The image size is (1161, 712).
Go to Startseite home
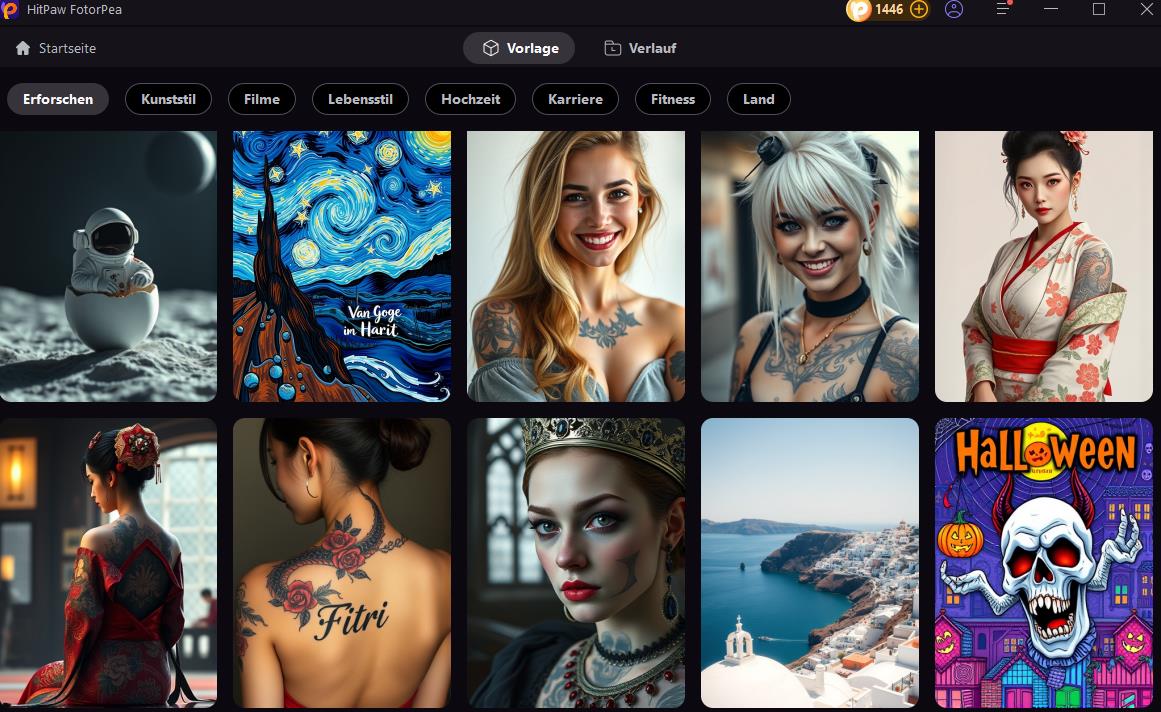pos(56,48)
